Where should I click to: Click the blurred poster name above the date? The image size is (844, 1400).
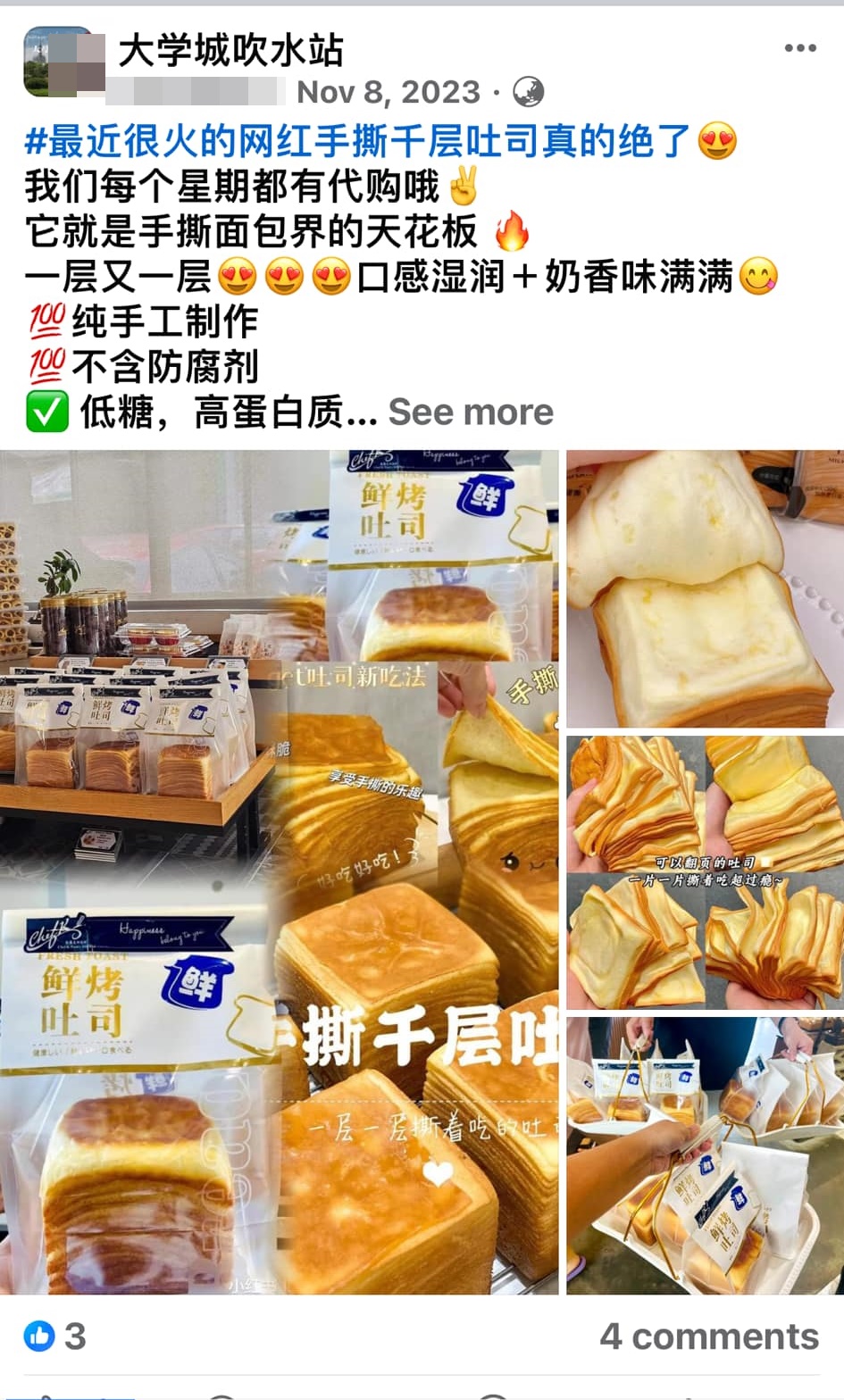click(x=196, y=91)
